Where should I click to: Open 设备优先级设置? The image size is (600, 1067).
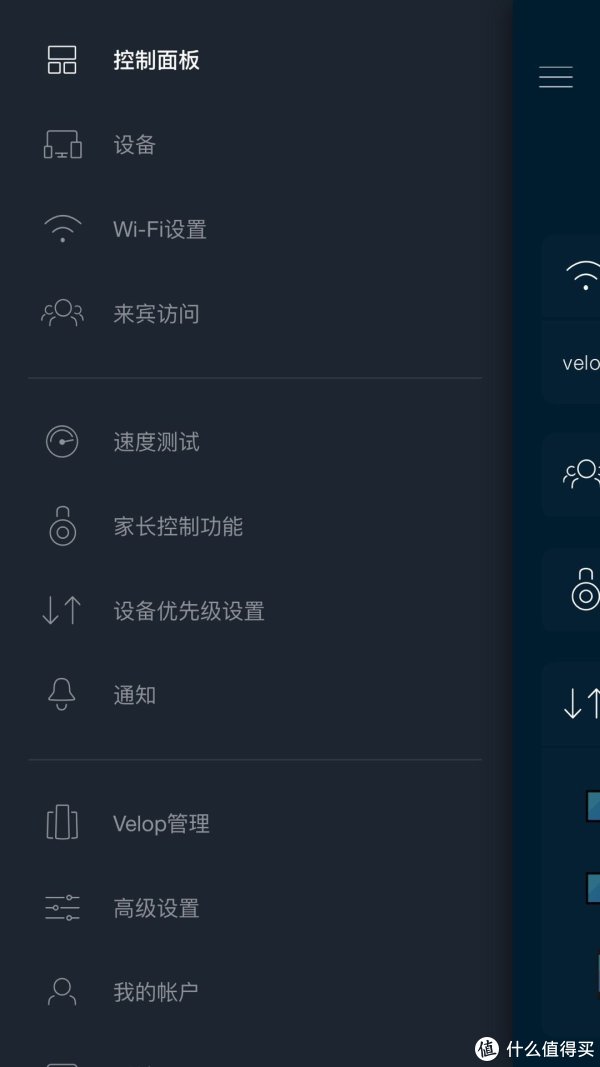coord(188,612)
